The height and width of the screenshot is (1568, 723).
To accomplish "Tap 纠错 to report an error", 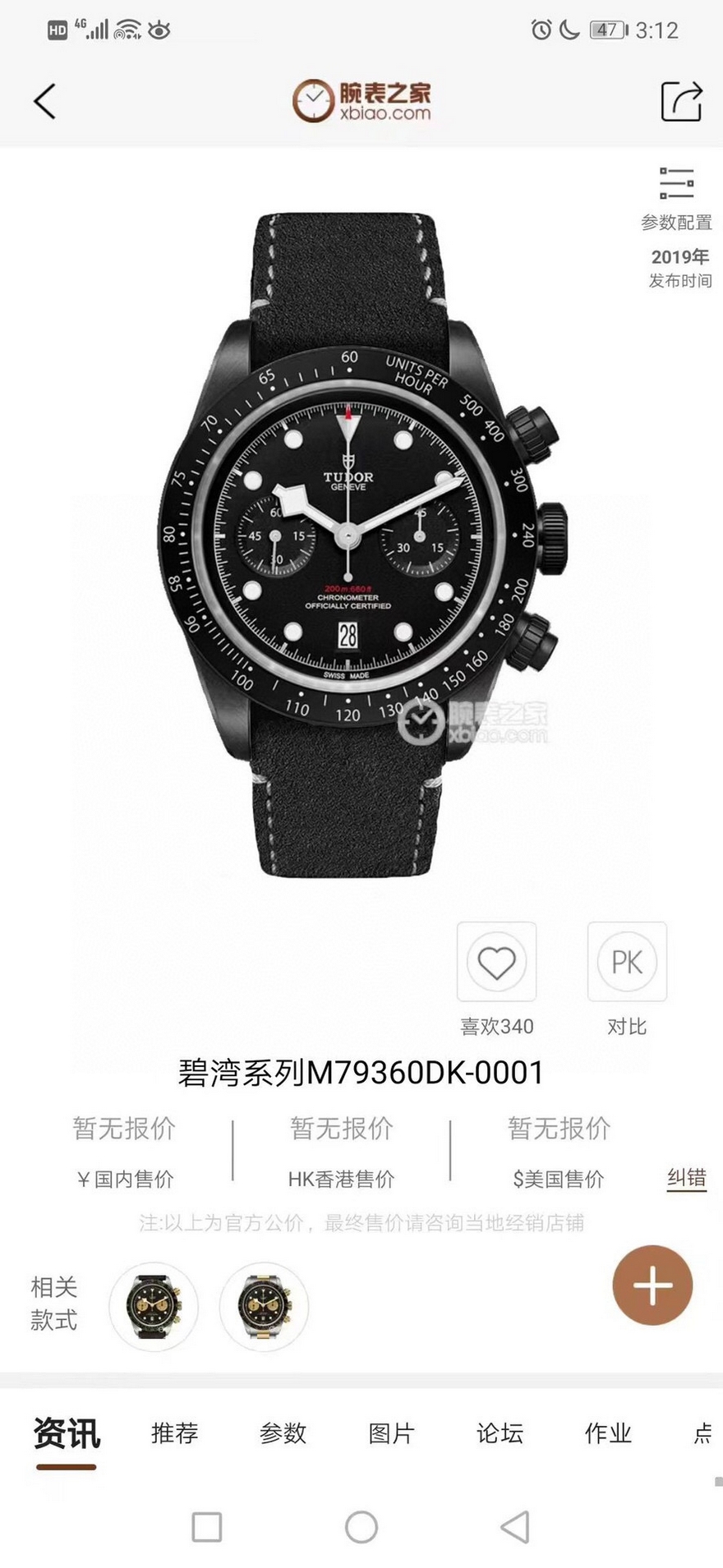I will pyautogui.click(x=686, y=1179).
